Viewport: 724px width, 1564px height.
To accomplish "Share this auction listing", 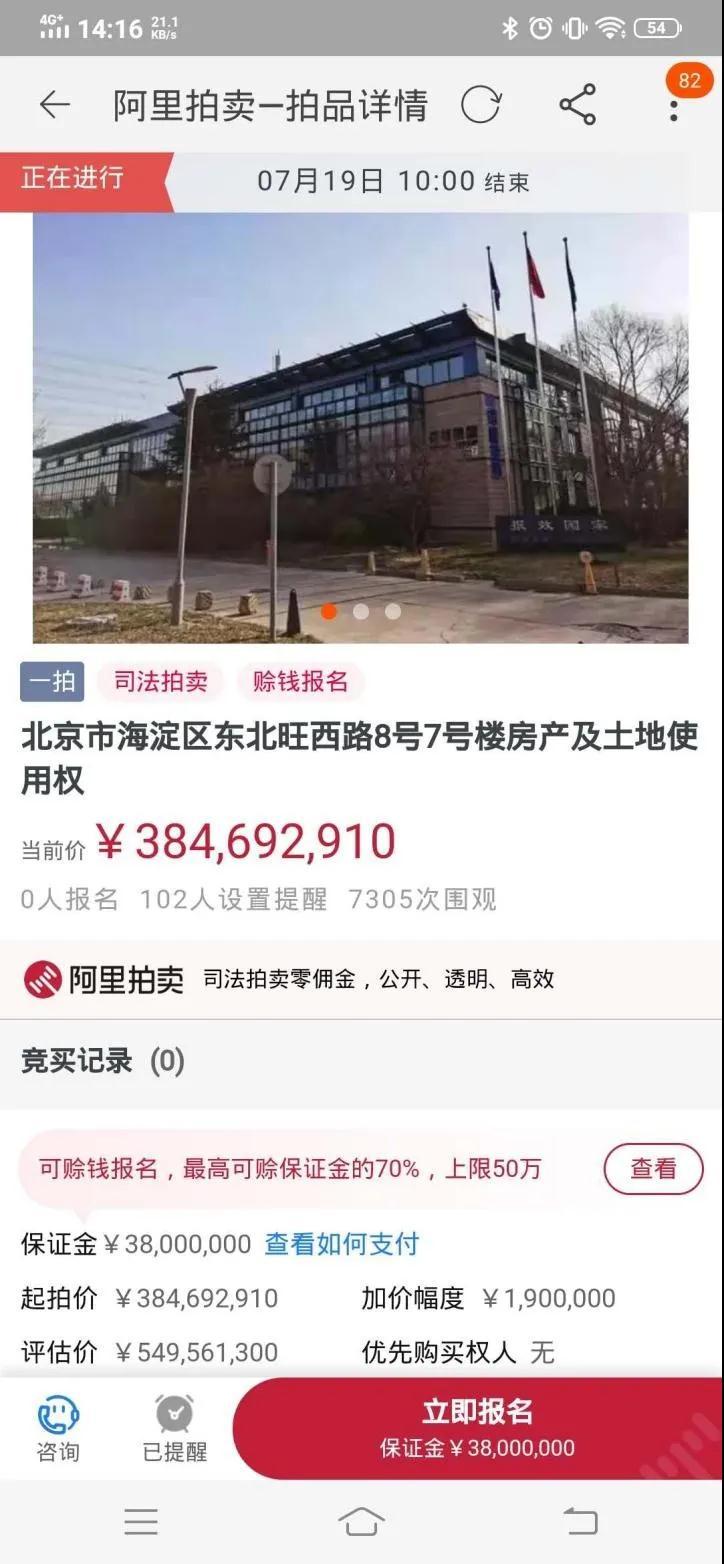I will (x=577, y=105).
